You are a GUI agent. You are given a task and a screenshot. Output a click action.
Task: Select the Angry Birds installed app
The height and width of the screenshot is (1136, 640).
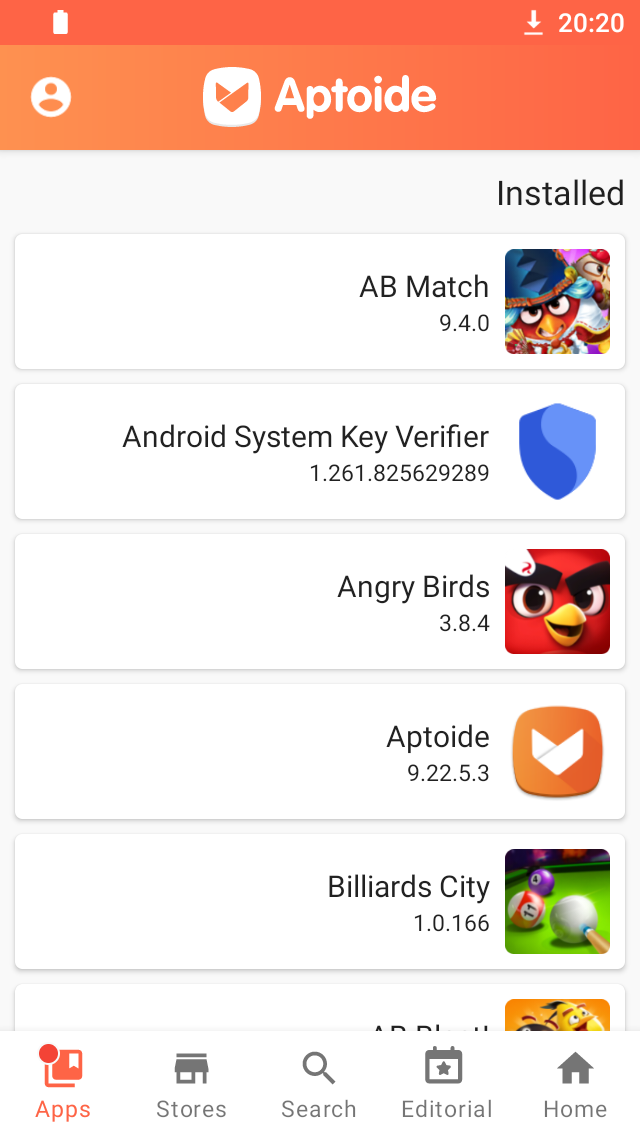pyautogui.click(x=320, y=601)
